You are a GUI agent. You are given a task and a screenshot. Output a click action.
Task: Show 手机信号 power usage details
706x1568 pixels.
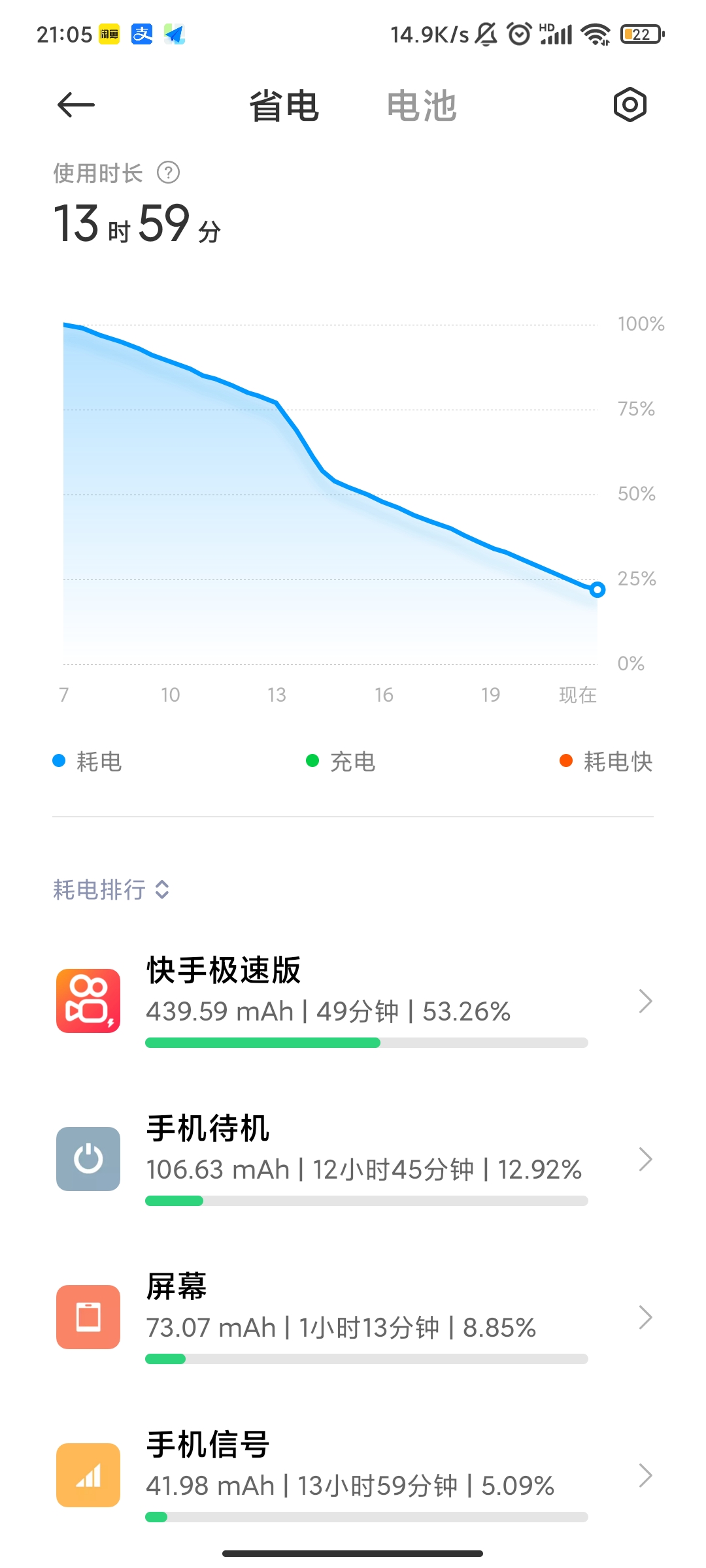353,1475
